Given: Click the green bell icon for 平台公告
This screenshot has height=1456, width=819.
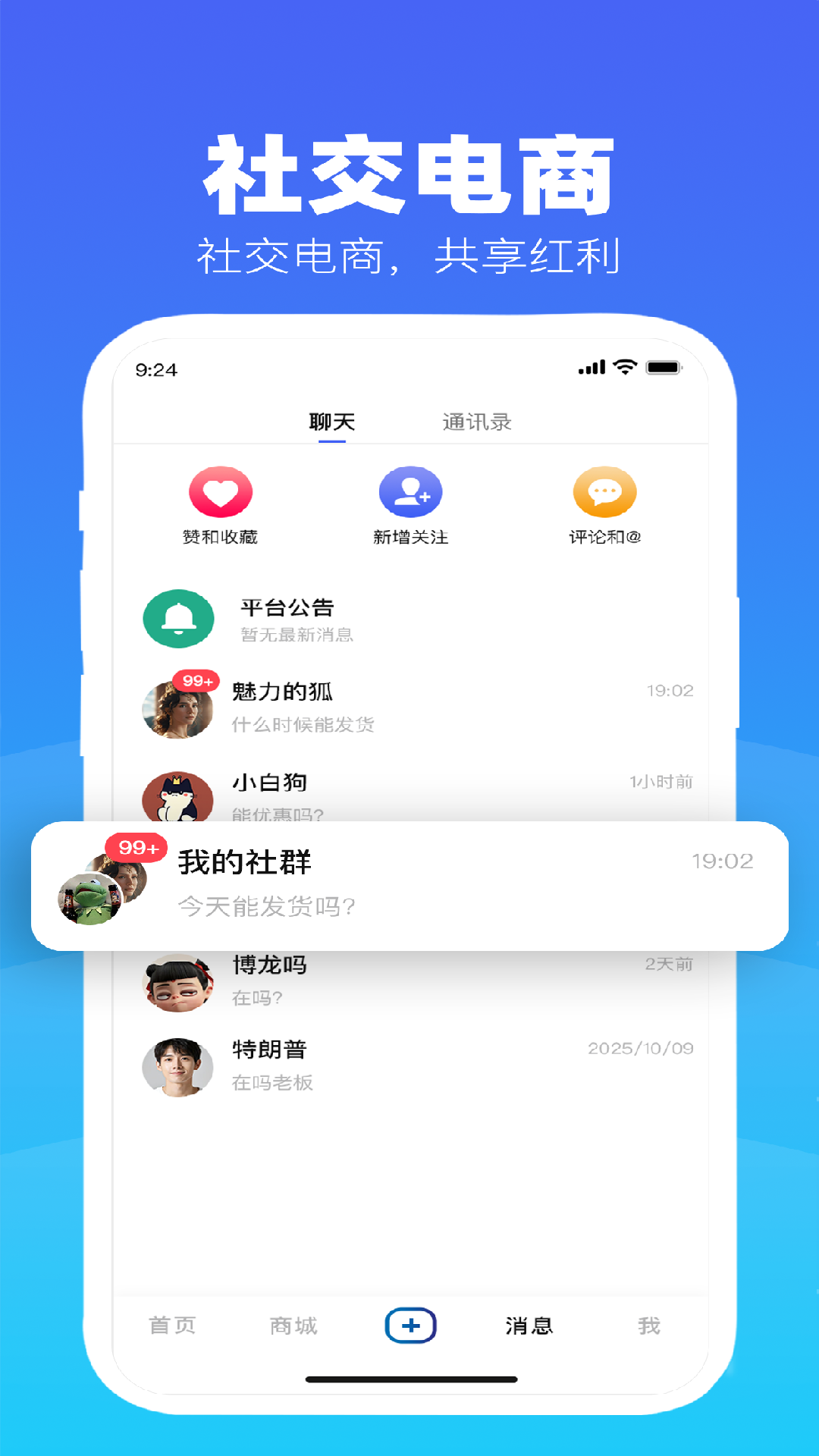Looking at the screenshot, I should (x=178, y=618).
